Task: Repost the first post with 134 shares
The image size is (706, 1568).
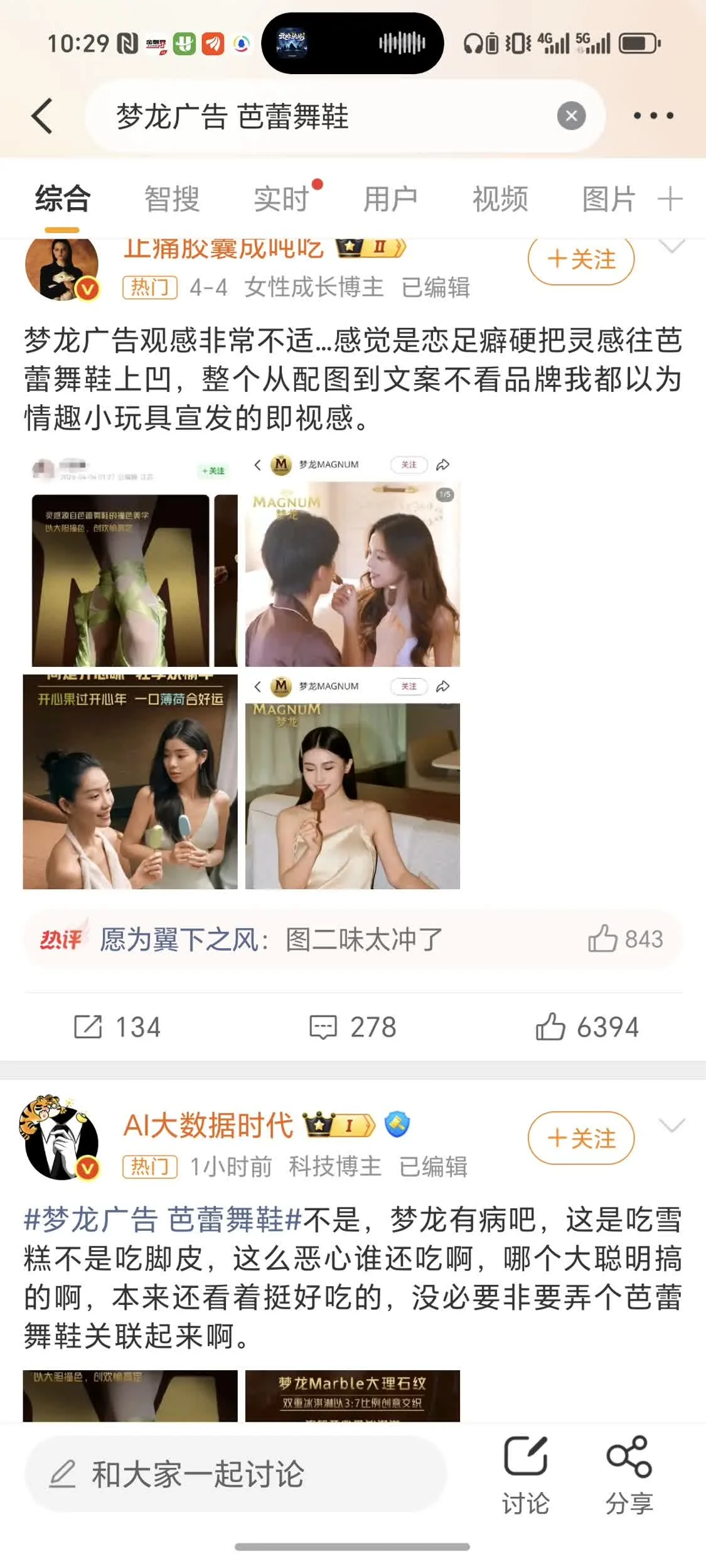Action: (117, 1027)
